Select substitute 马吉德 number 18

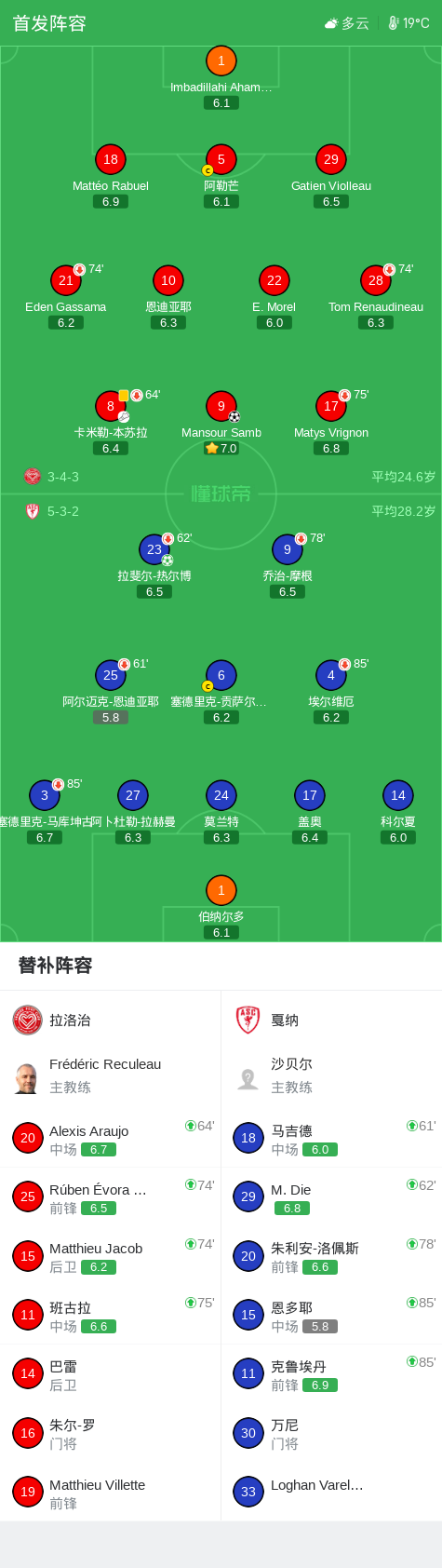tap(331, 1138)
